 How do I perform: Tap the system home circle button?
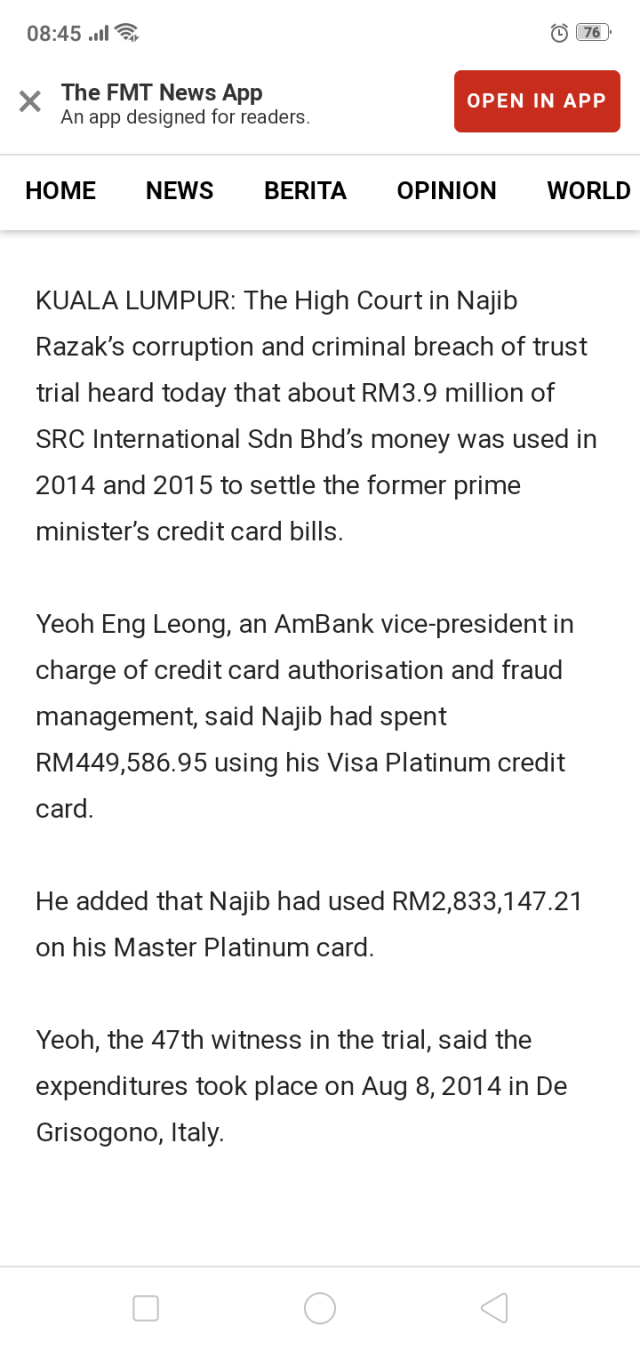tap(320, 1307)
